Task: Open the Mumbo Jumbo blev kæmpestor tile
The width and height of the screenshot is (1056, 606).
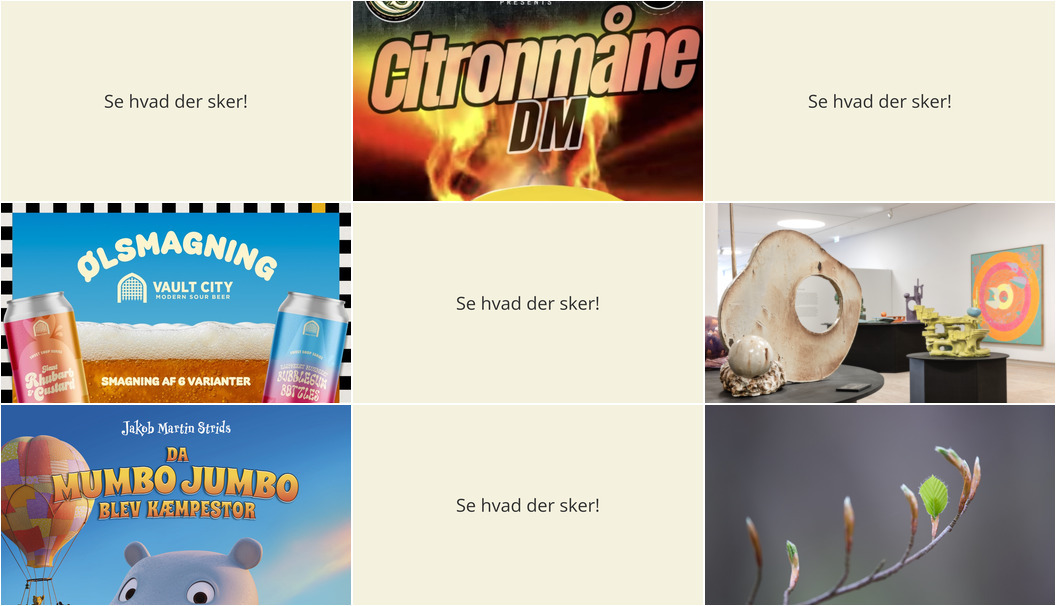Action: (x=176, y=505)
